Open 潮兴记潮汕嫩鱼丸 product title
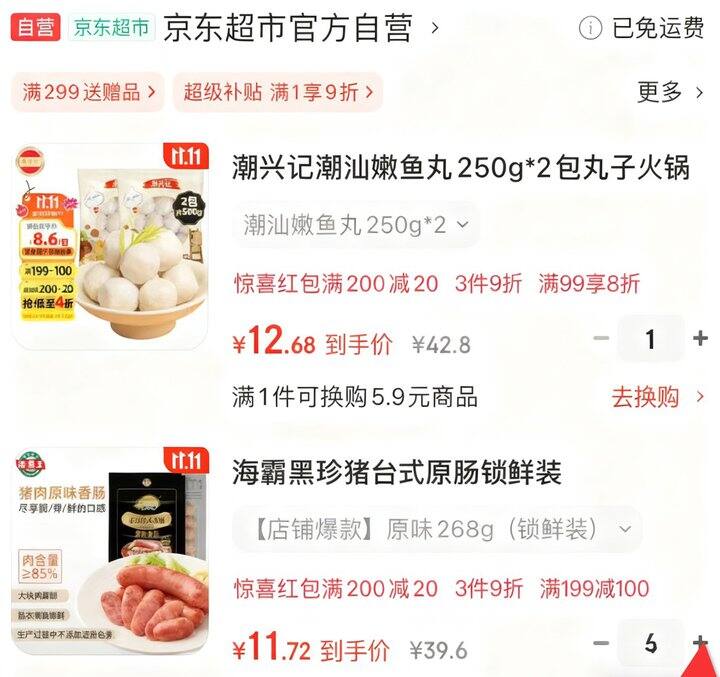Image resolution: width=720 pixels, height=677 pixels. click(461, 166)
